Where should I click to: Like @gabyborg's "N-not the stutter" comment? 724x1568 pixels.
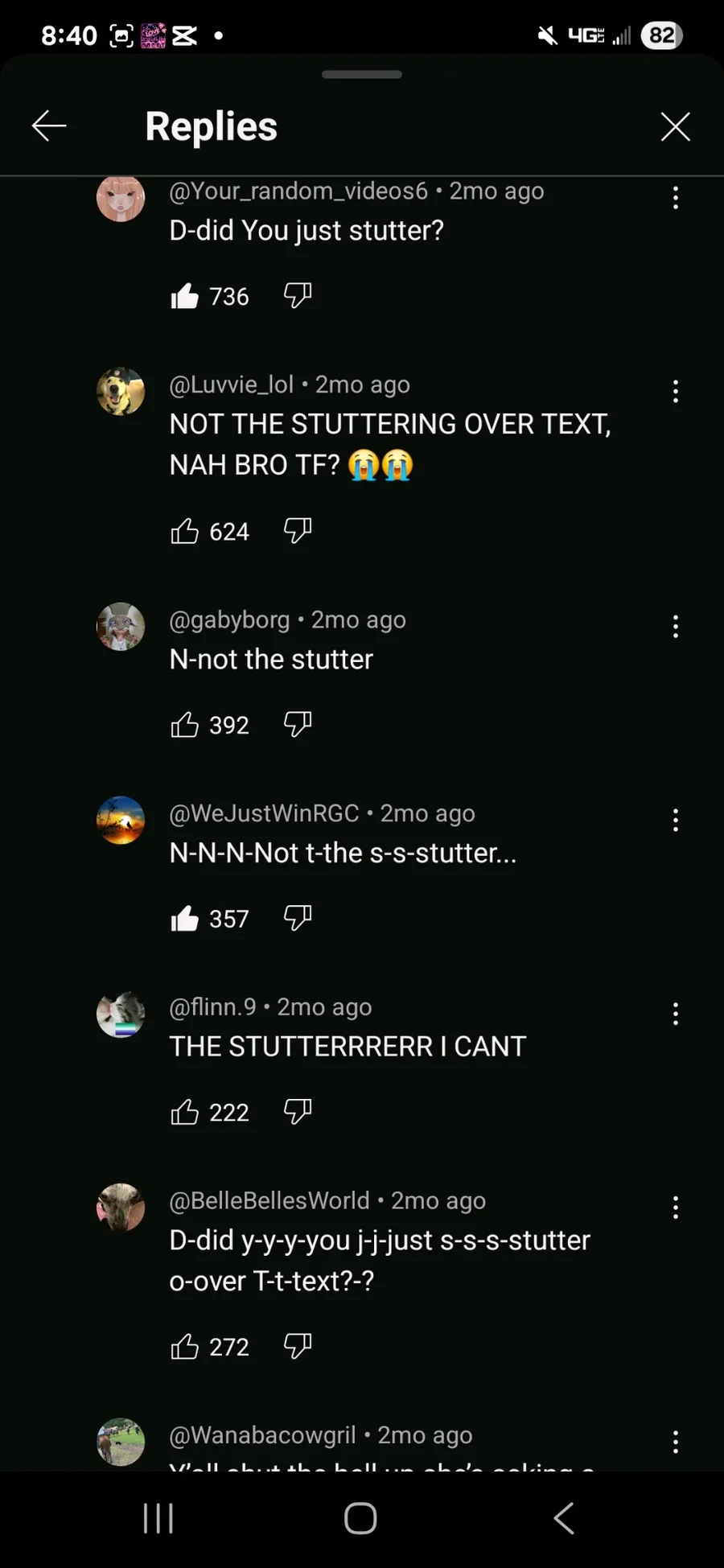pos(184,725)
